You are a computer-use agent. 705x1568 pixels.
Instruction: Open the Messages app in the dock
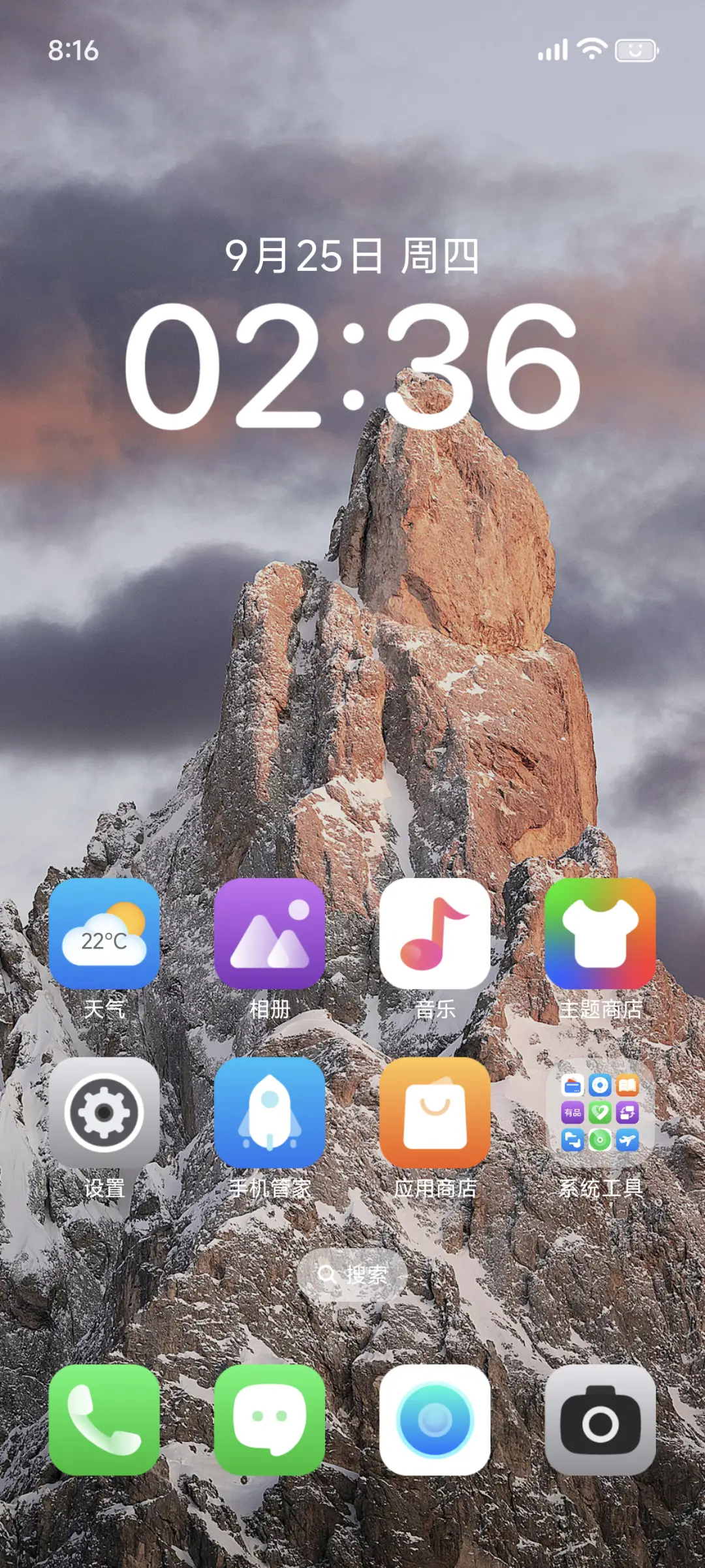point(271,1425)
